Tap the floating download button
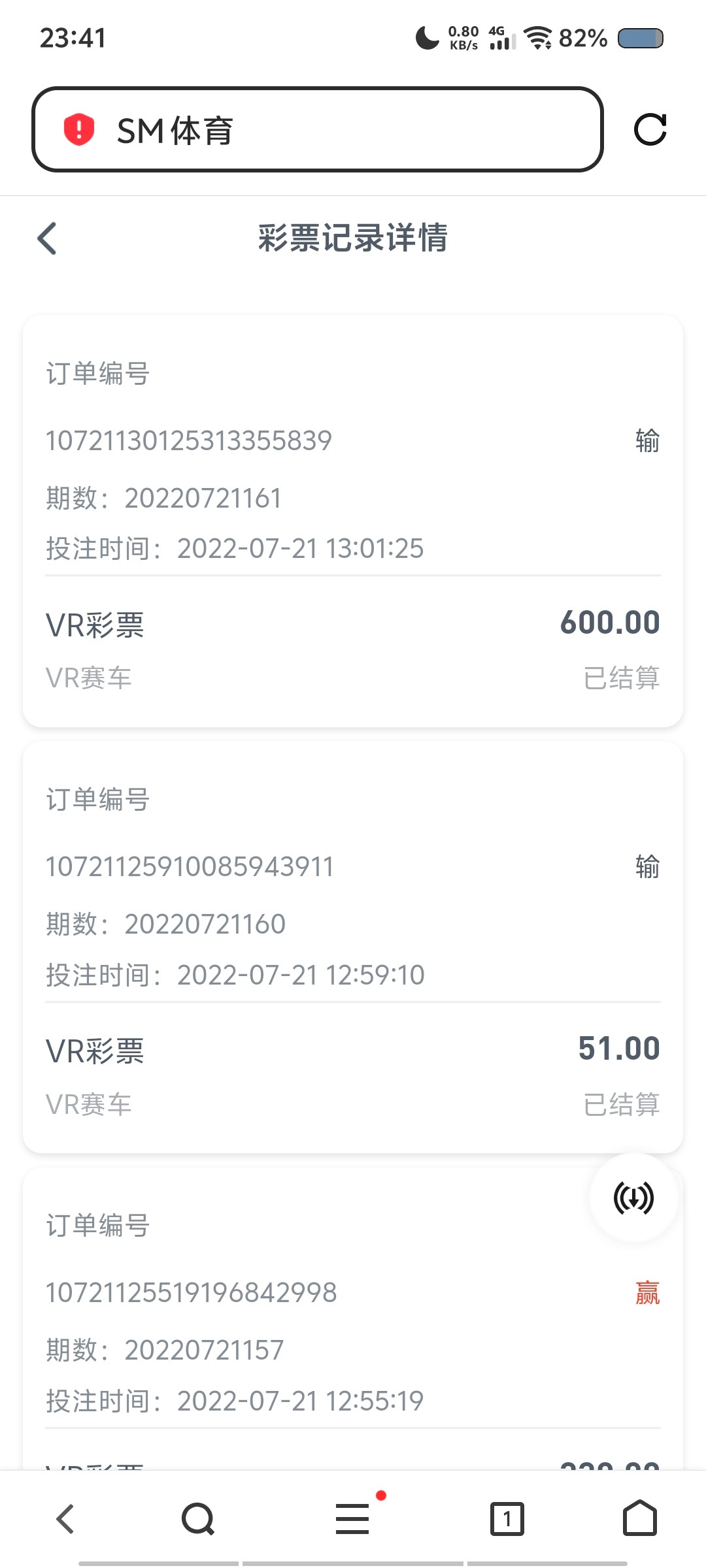The image size is (706, 1568). [633, 1198]
